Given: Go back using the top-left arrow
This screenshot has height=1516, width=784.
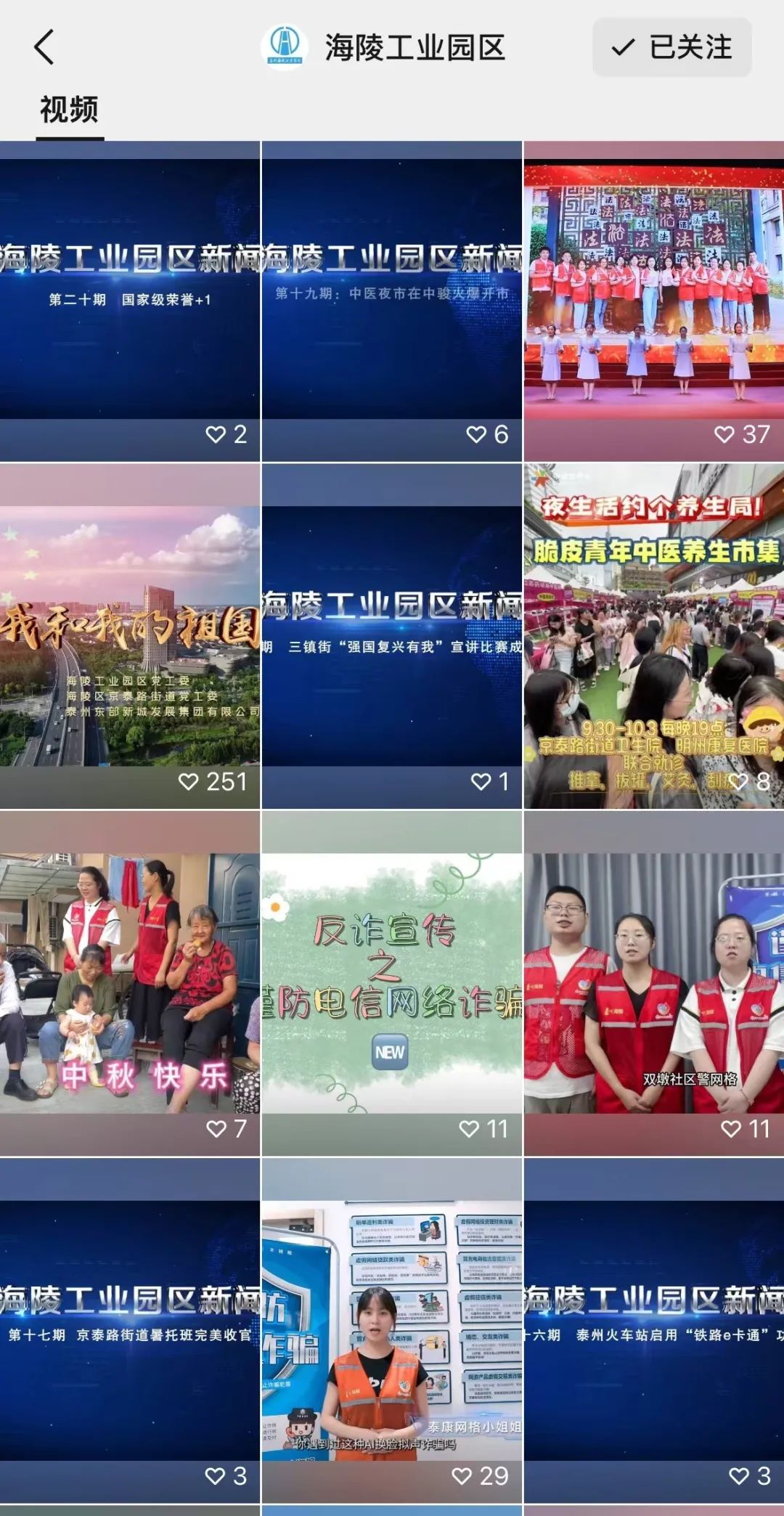Looking at the screenshot, I should click(x=44, y=47).
